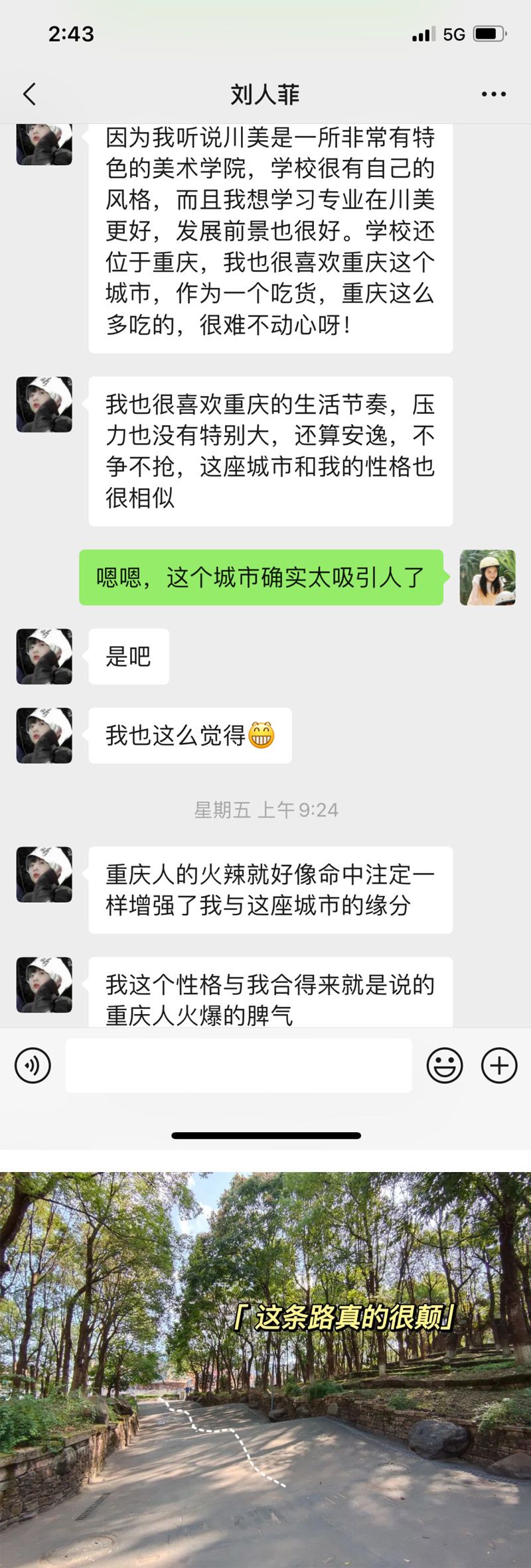Go back from the chat with 刘人菲

coord(30,94)
